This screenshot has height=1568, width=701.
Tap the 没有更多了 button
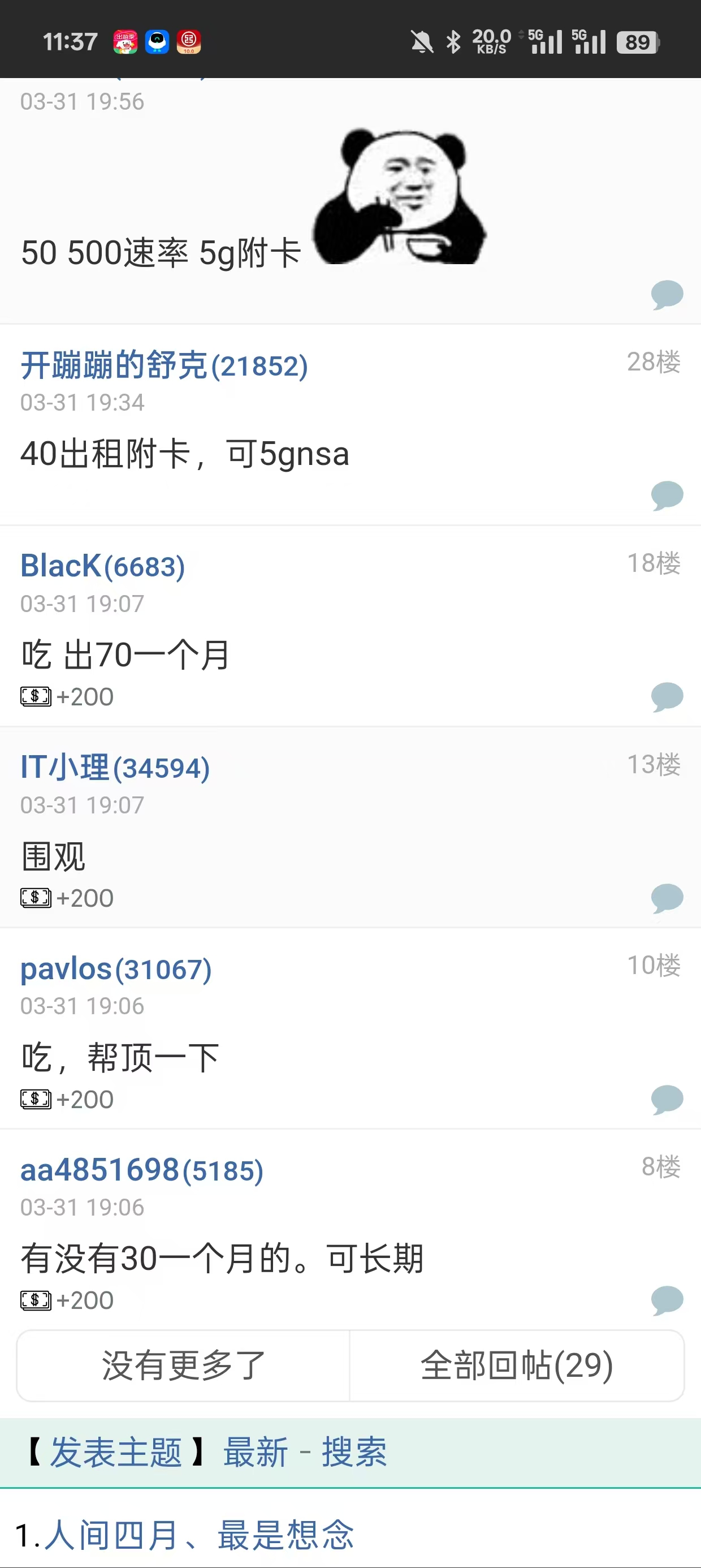pos(183,1366)
